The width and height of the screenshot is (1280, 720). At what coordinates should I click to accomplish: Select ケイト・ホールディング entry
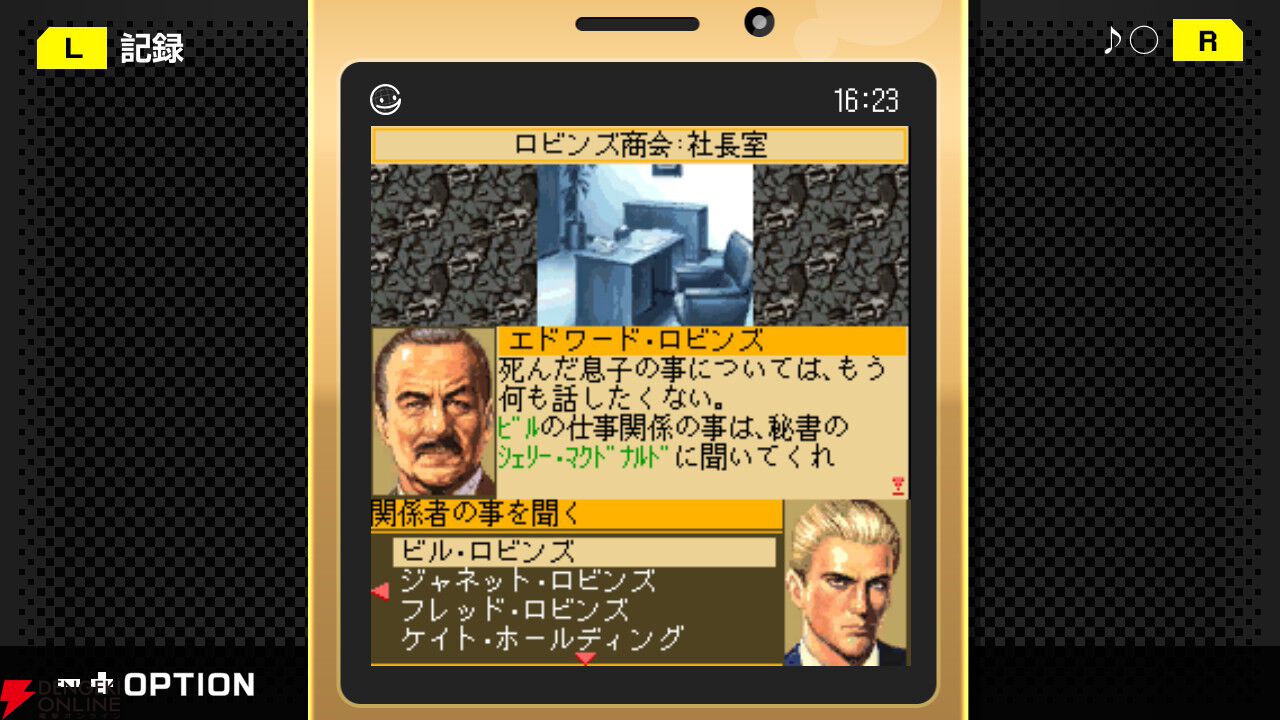[x=542, y=638]
